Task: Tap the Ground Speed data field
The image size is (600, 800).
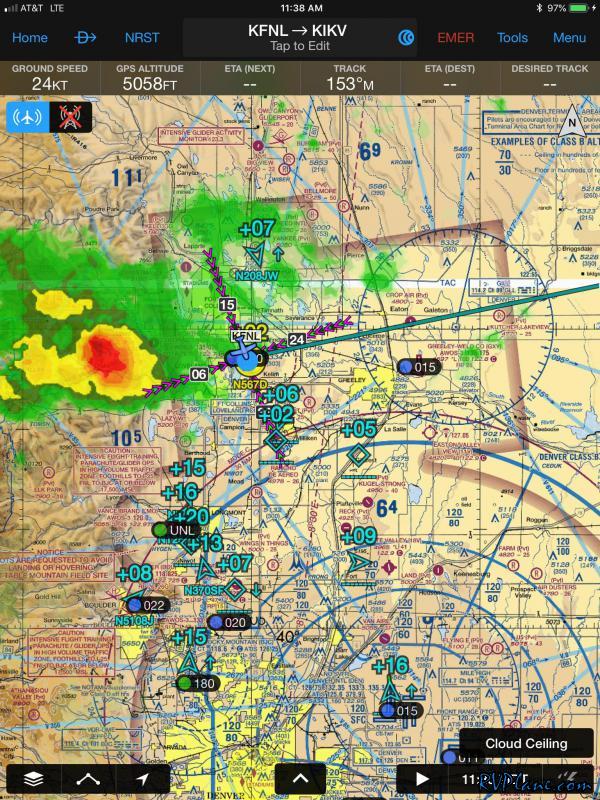Action: pyautogui.click(x=49, y=77)
